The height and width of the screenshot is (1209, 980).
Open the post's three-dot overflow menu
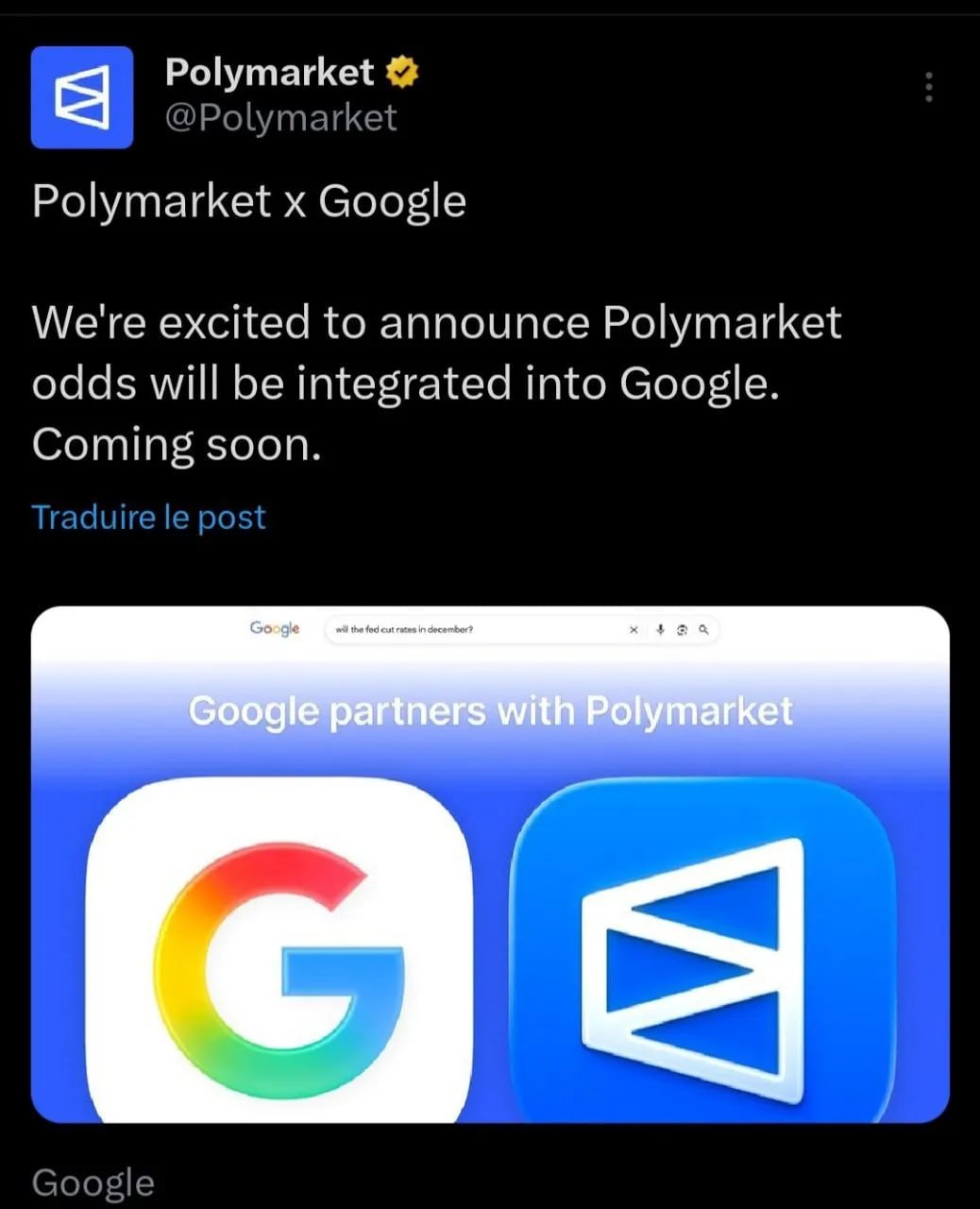pos(929,87)
